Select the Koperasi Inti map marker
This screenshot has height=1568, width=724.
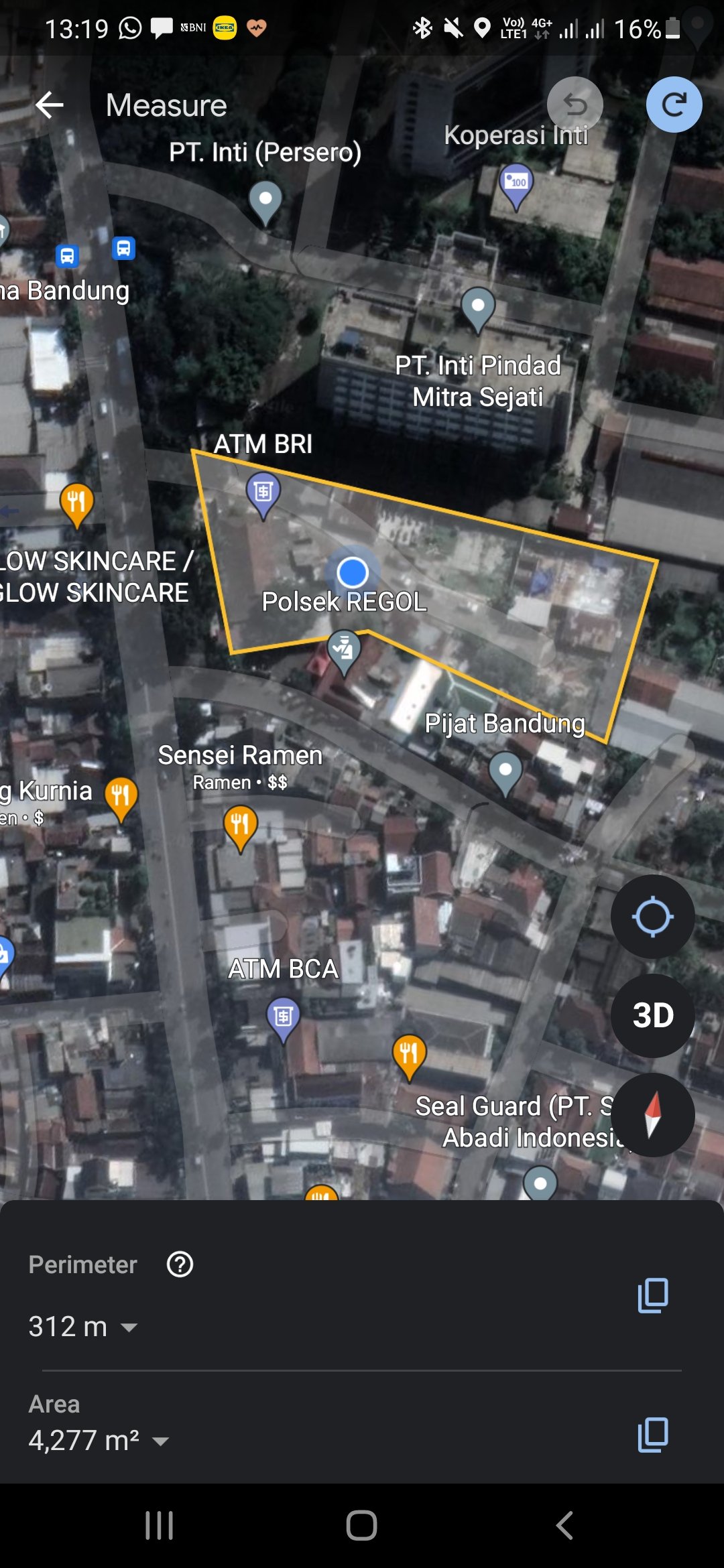[516, 183]
